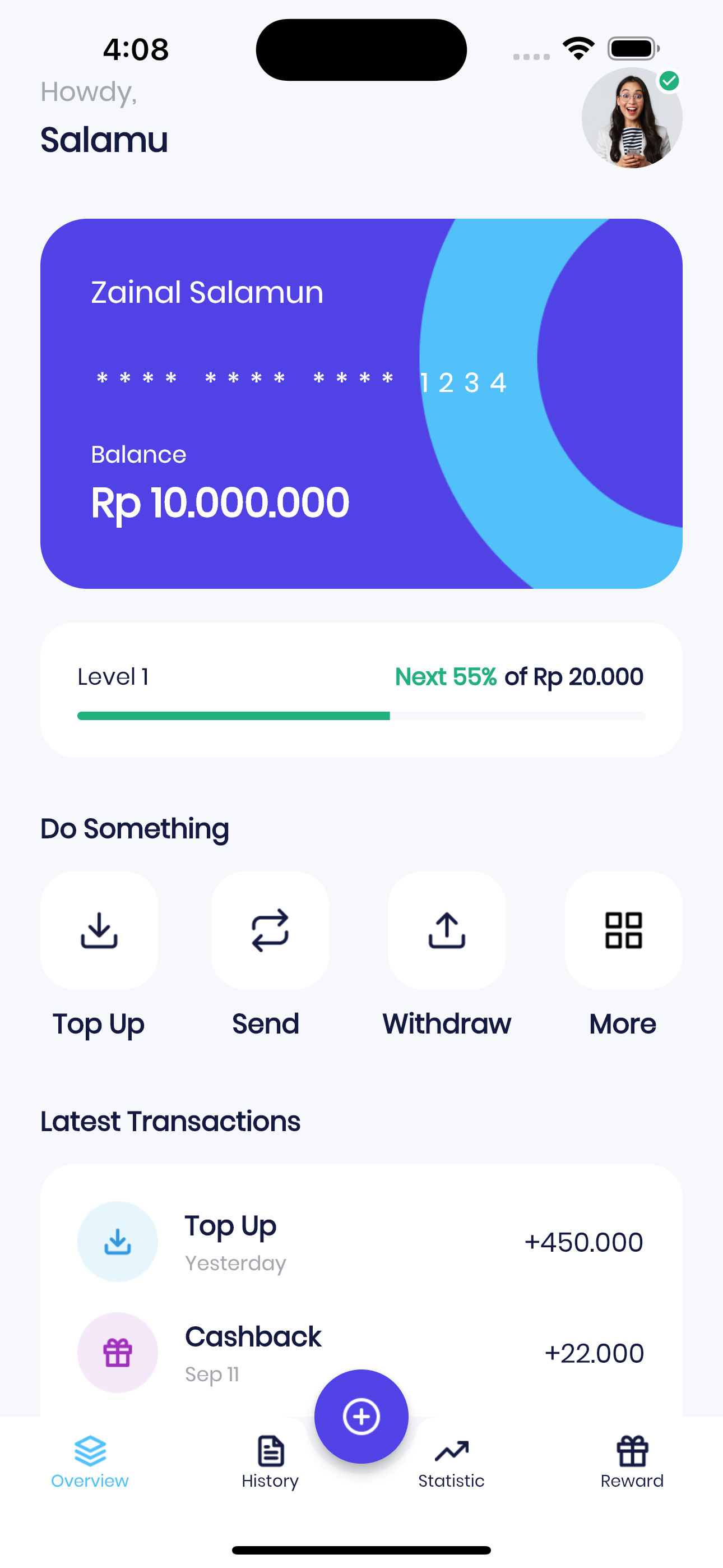Go to the History tab

point(270,1462)
